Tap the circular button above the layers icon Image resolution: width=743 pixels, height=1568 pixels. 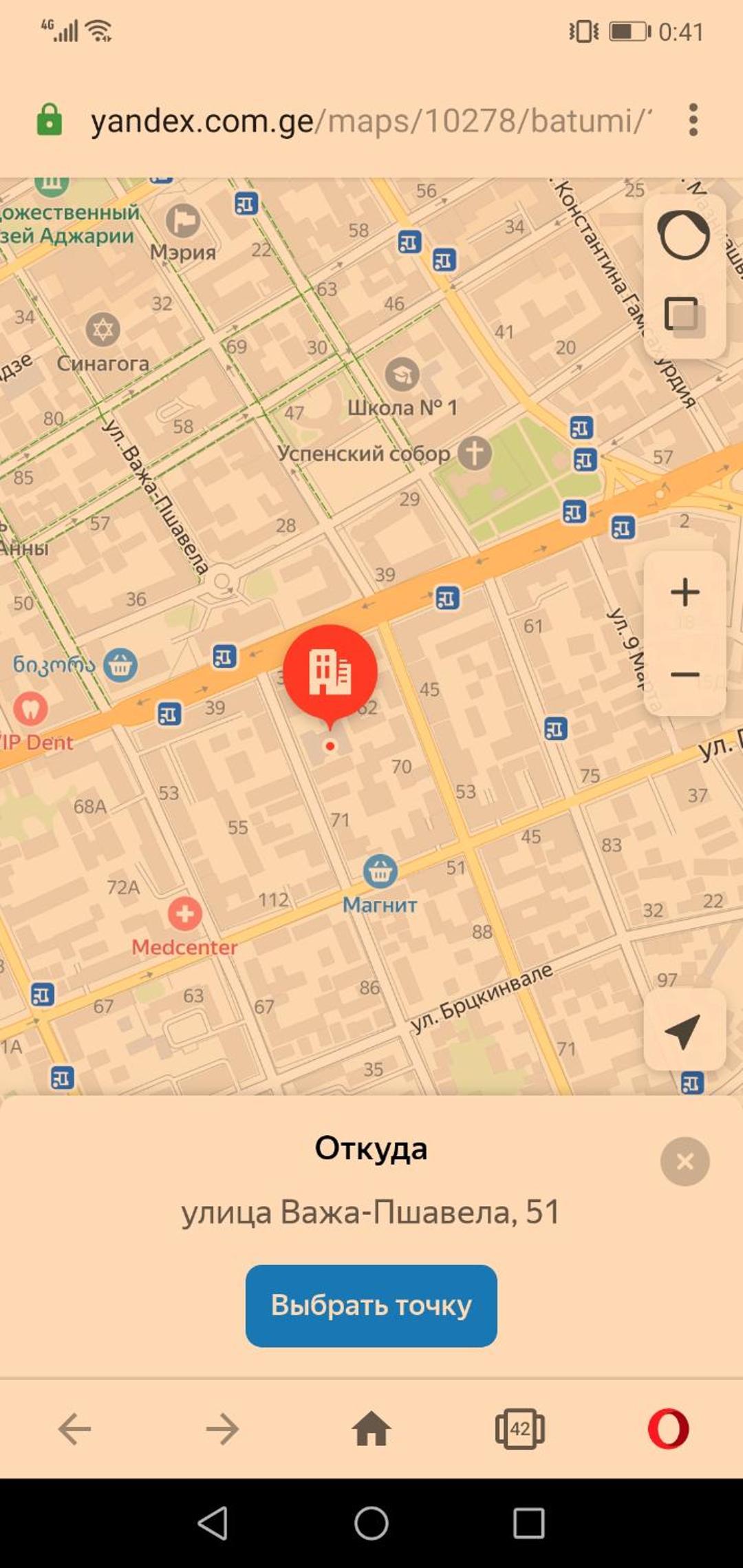click(684, 234)
